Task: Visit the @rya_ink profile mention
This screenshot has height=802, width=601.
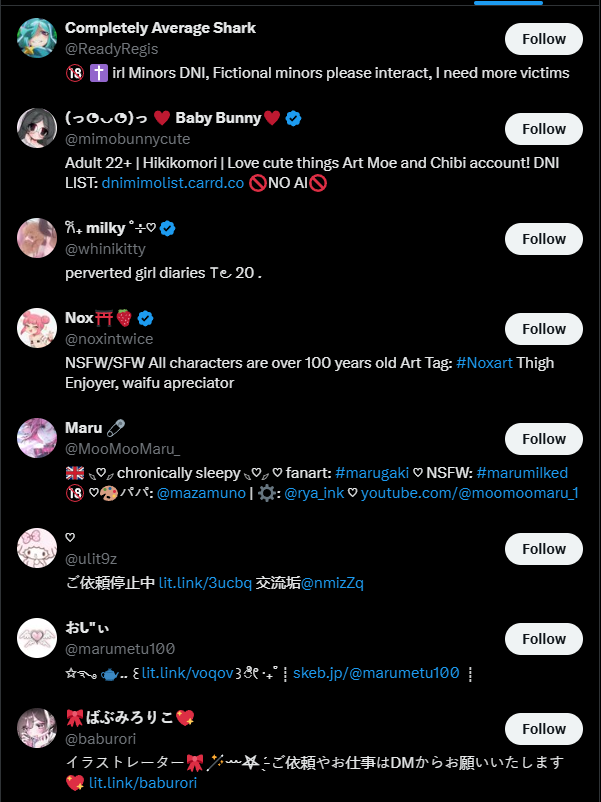Action: [x=320, y=493]
